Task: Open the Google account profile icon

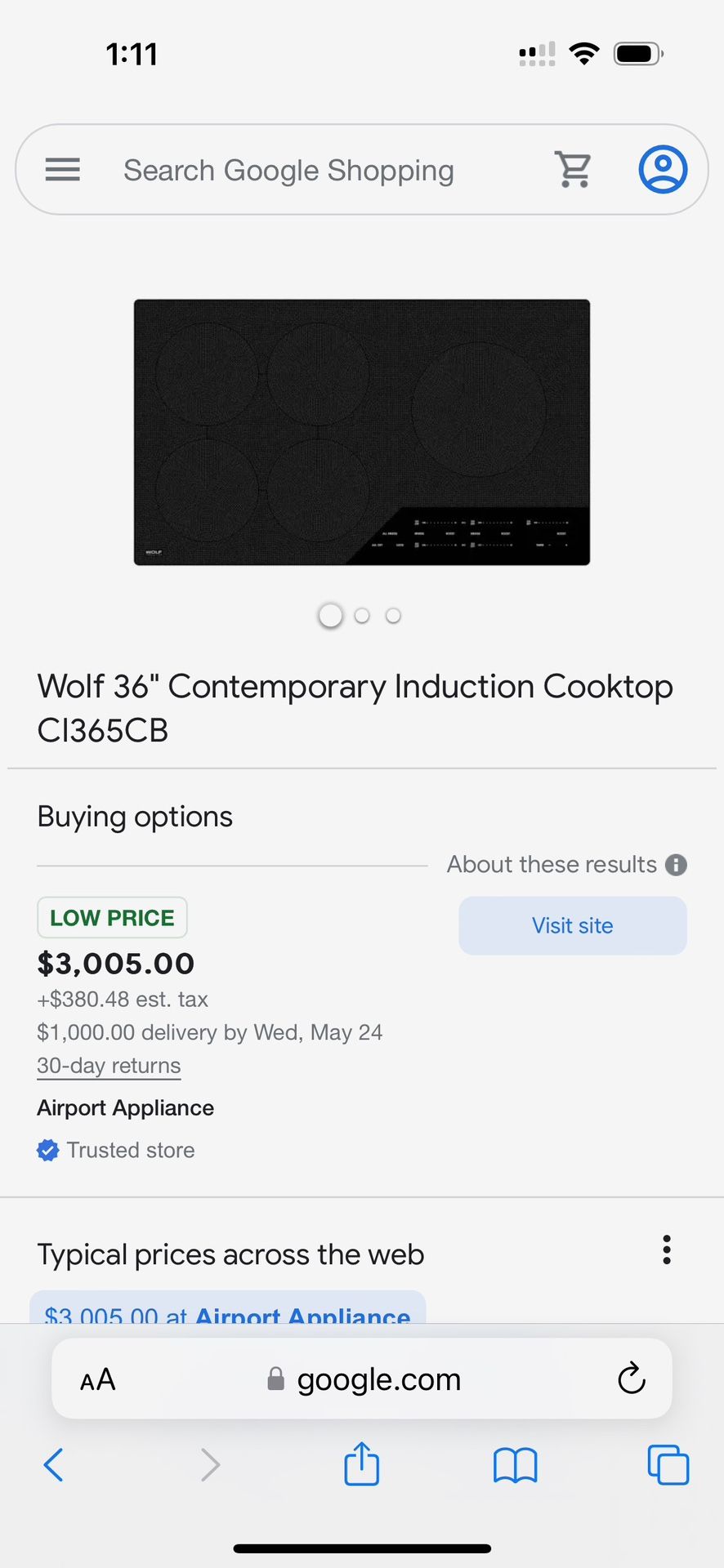Action: tap(664, 169)
